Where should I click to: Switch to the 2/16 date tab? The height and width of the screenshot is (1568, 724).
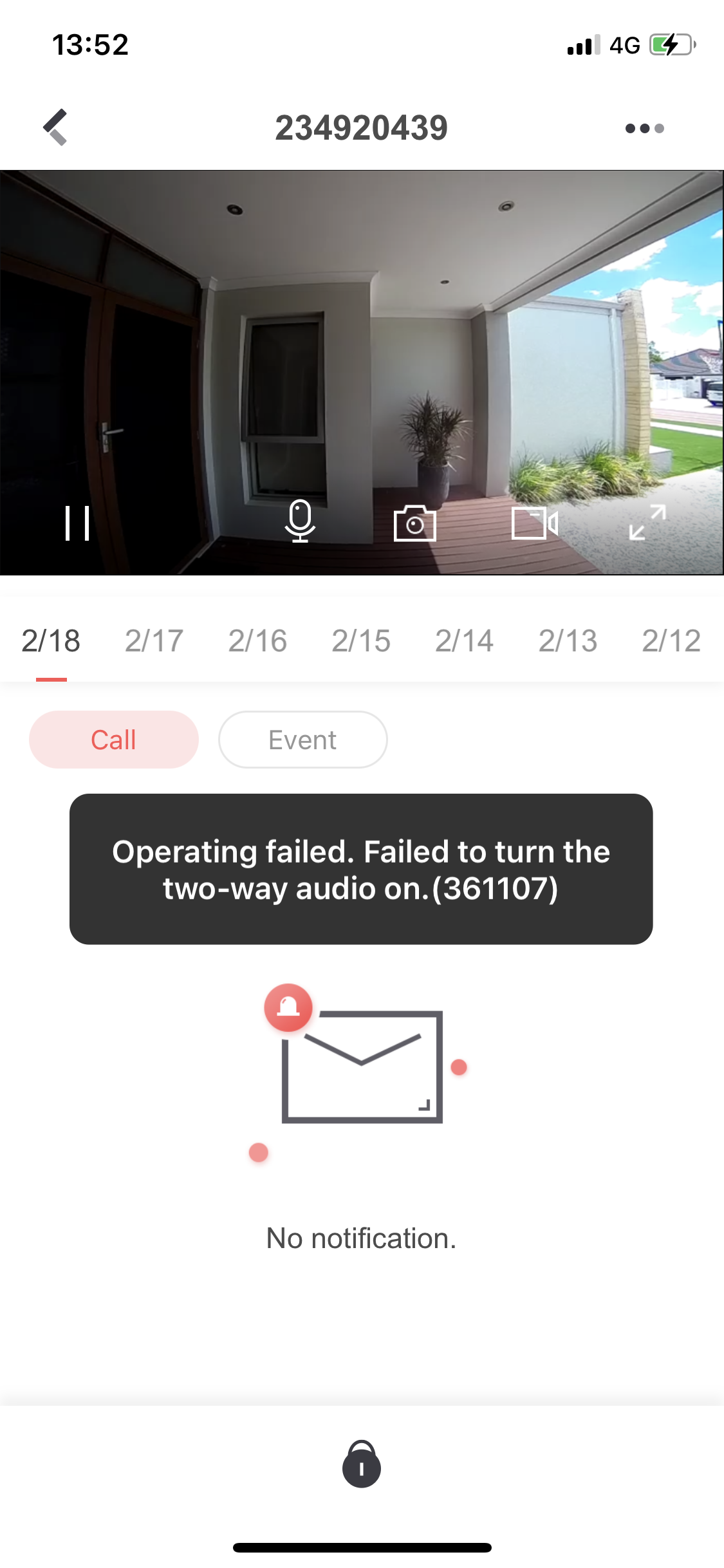point(257,641)
